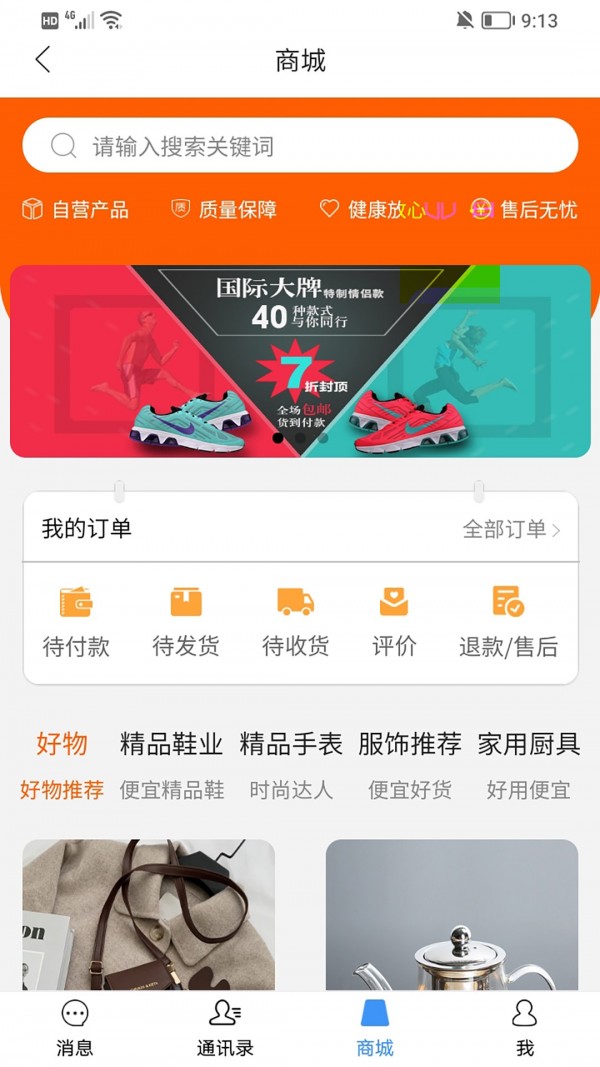Go back using the top-left arrow
Screen dimensions: 600x1067
point(42,60)
